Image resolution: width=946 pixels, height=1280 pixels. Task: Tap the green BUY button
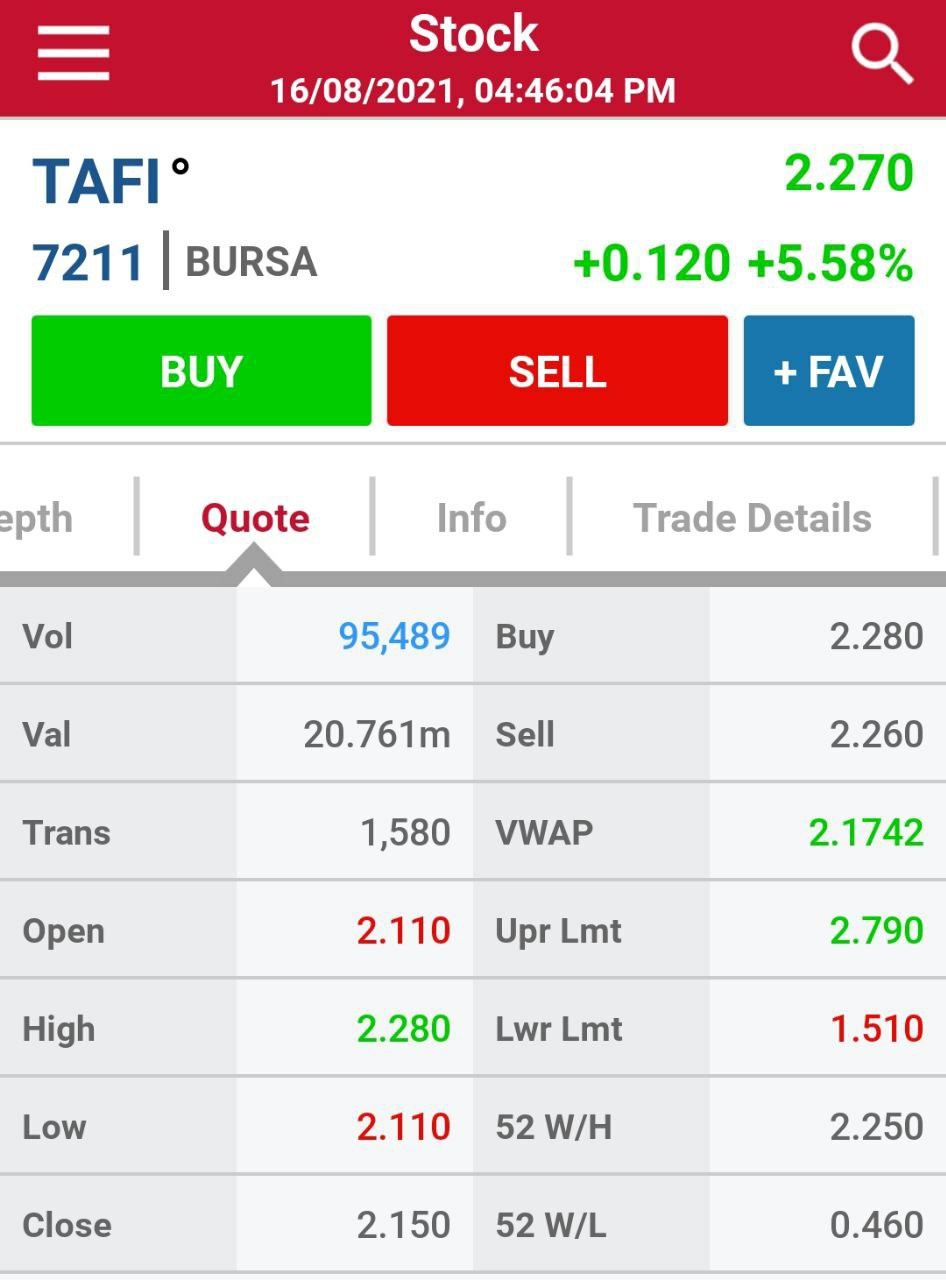coord(201,371)
